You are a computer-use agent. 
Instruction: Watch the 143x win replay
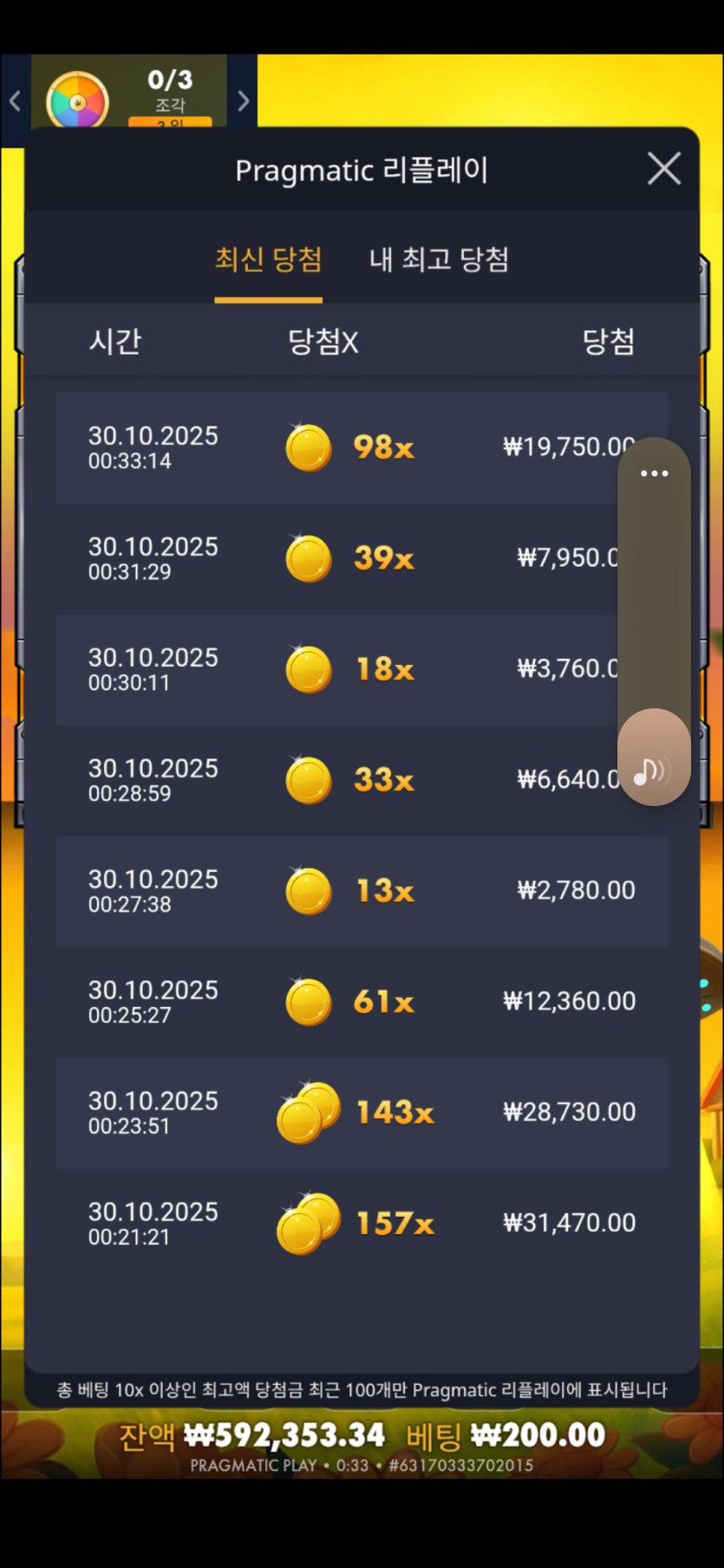coord(362,1113)
